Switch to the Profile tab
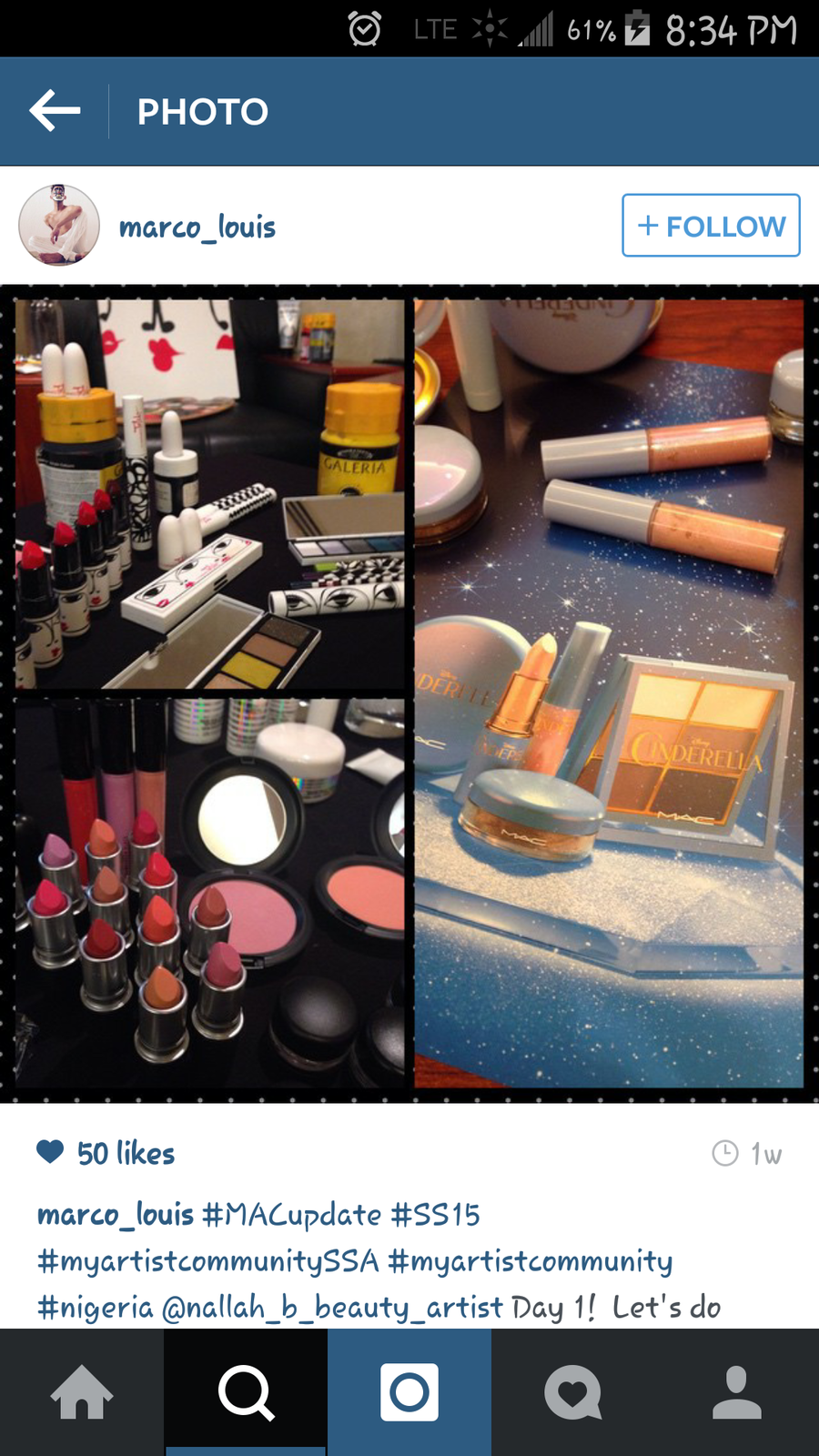This screenshot has height=1456, width=819. [737, 1392]
